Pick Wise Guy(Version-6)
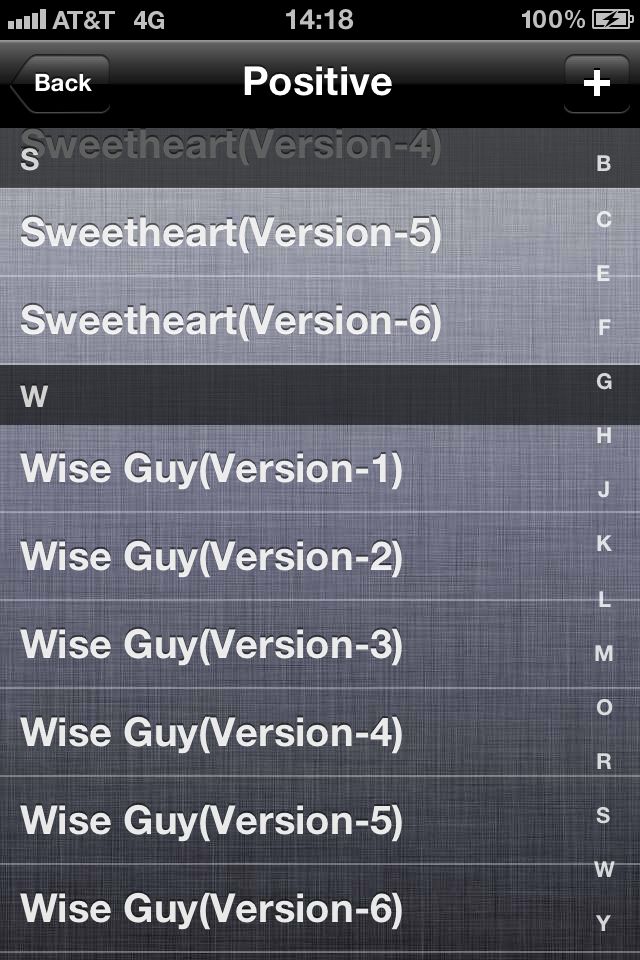This screenshot has width=640, height=960. point(212,909)
